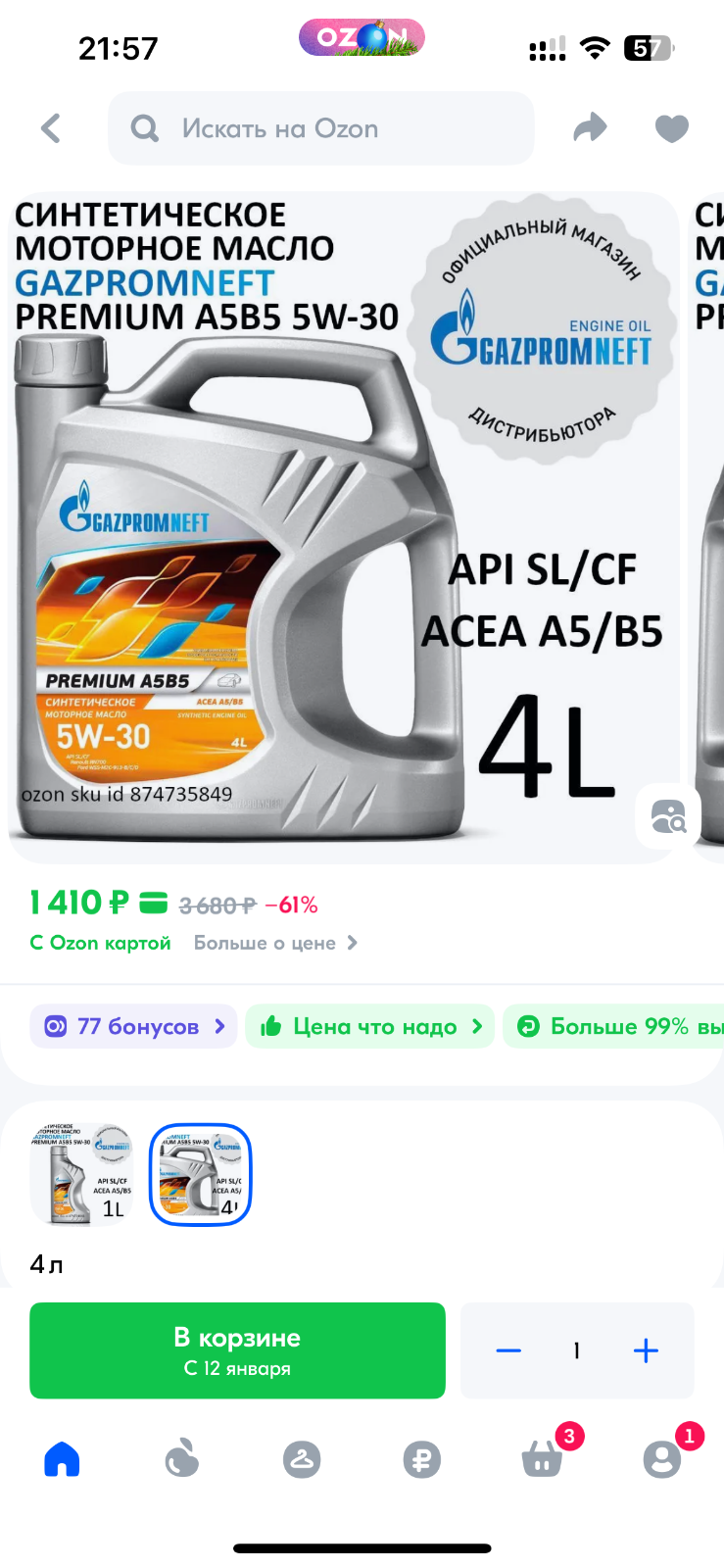Add the product to favorites with the heart
Viewport: 724px width, 1568px height.
pos(672,128)
